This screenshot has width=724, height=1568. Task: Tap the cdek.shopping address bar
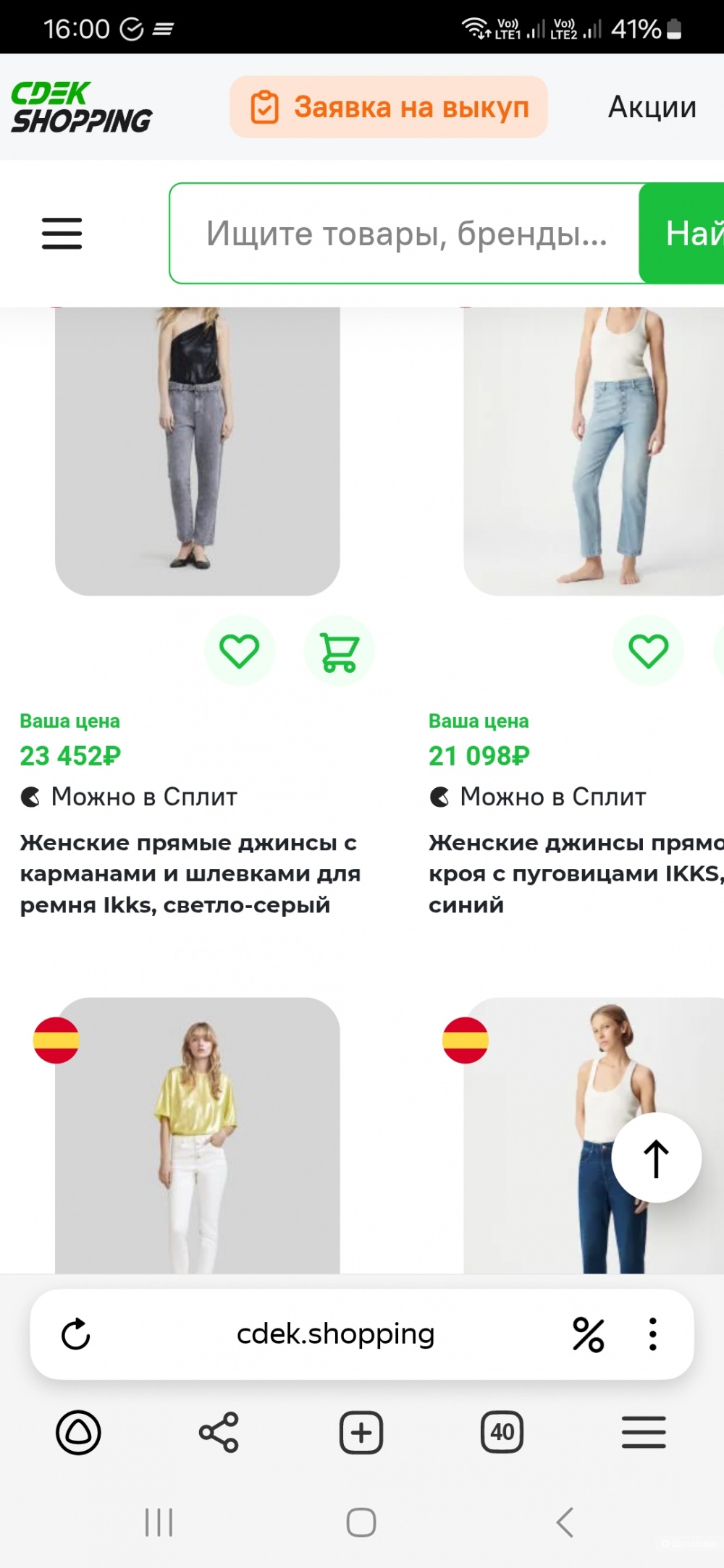tap(335, 1334)
